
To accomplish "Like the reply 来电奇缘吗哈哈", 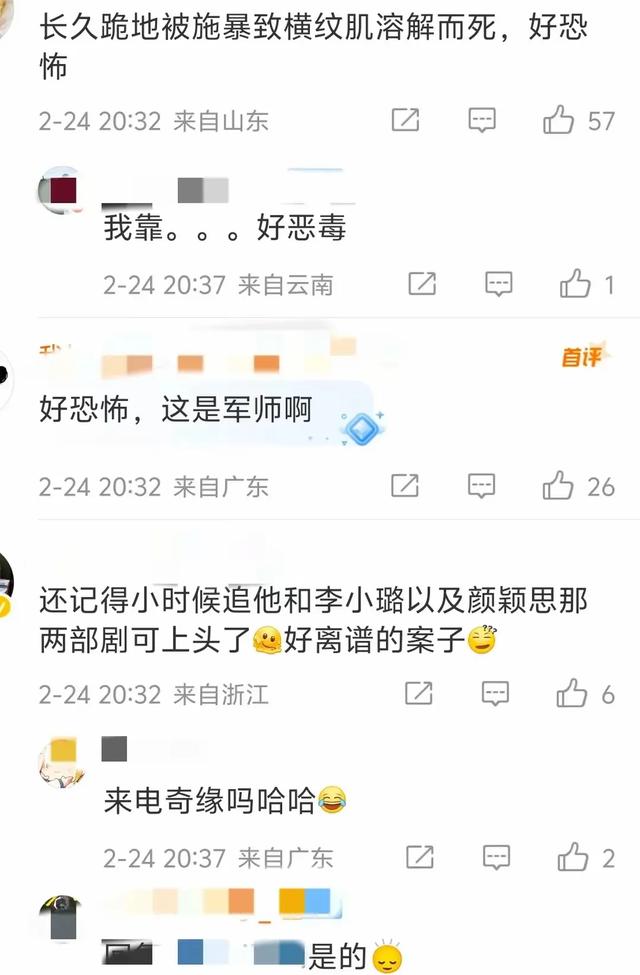I will (x=574, y=857).
